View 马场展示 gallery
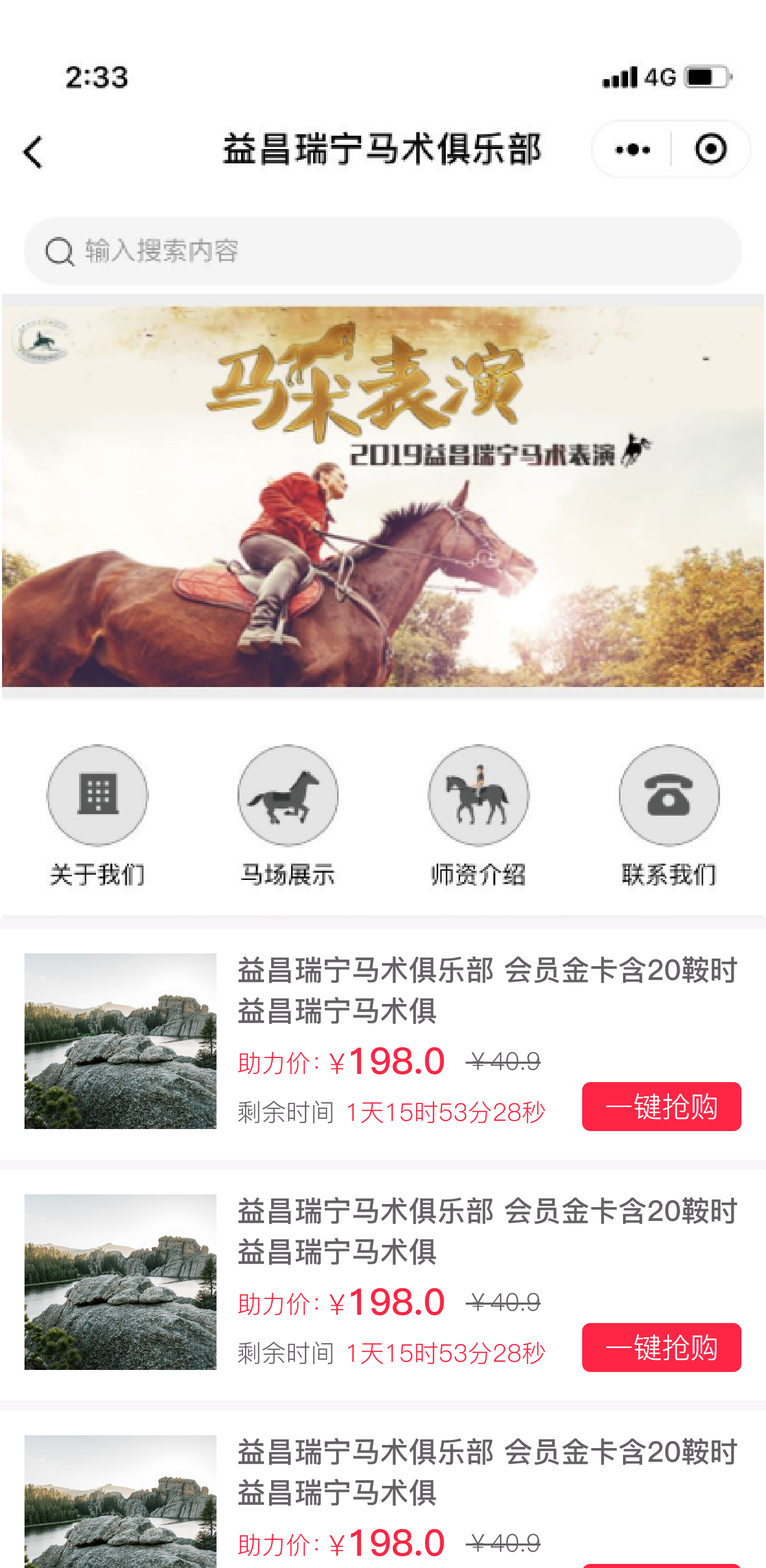 pyautogui.click(x=288, y=815)
